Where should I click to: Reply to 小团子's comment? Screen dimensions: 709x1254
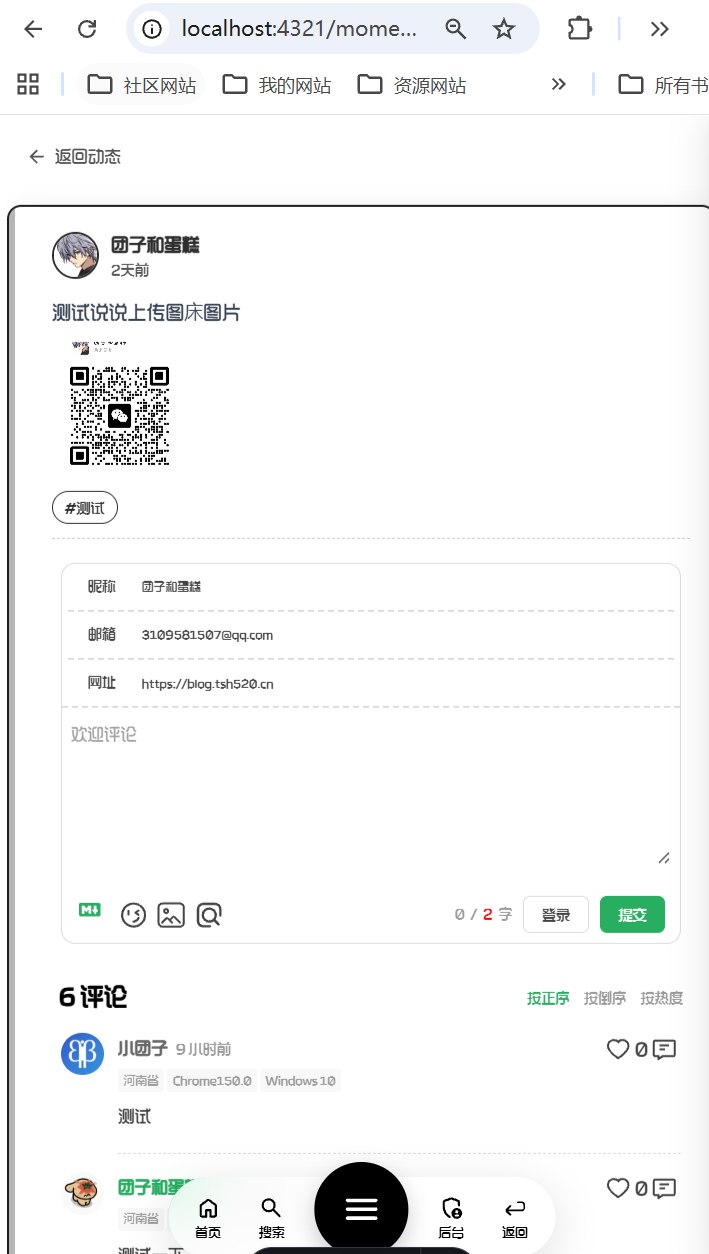click(665, 1049)
